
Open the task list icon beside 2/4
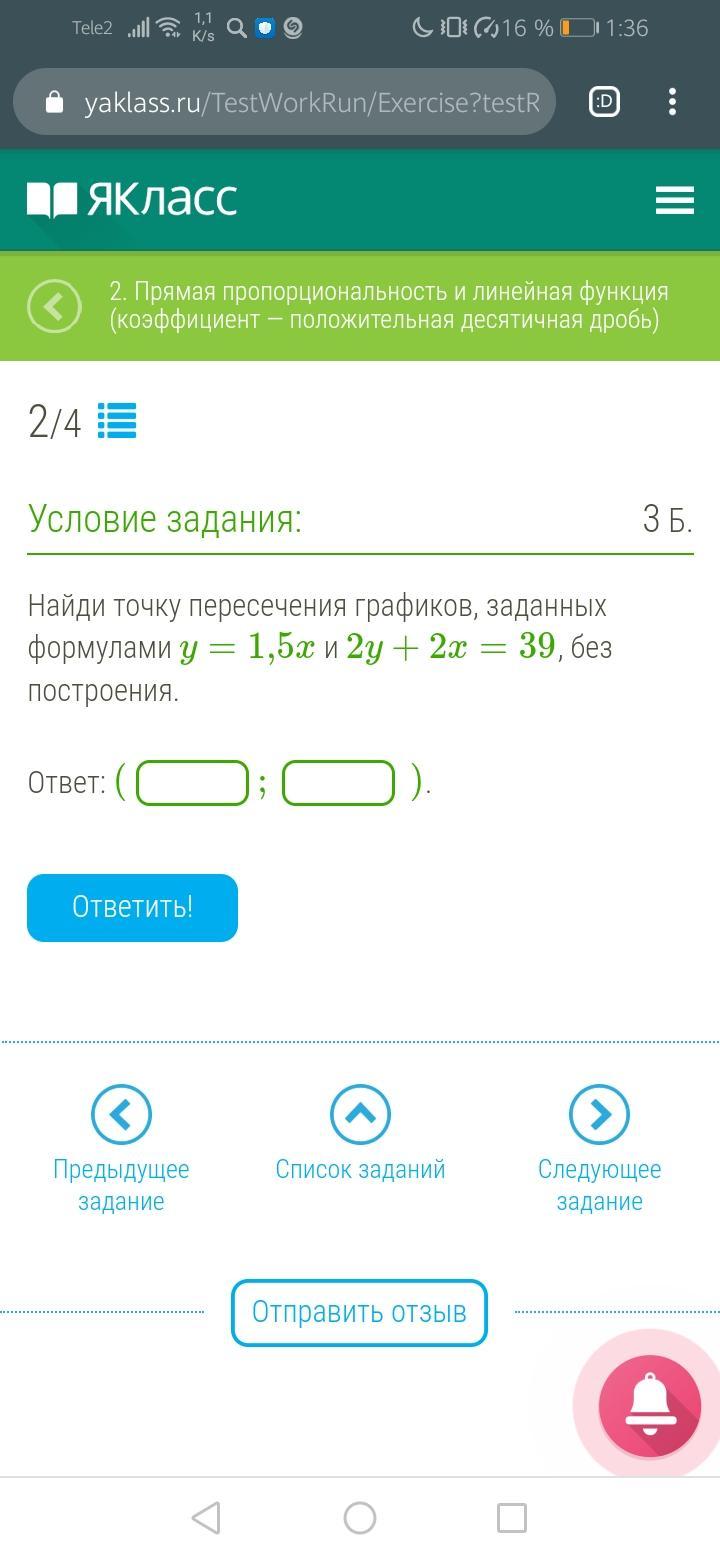click(x=117, y=421)
